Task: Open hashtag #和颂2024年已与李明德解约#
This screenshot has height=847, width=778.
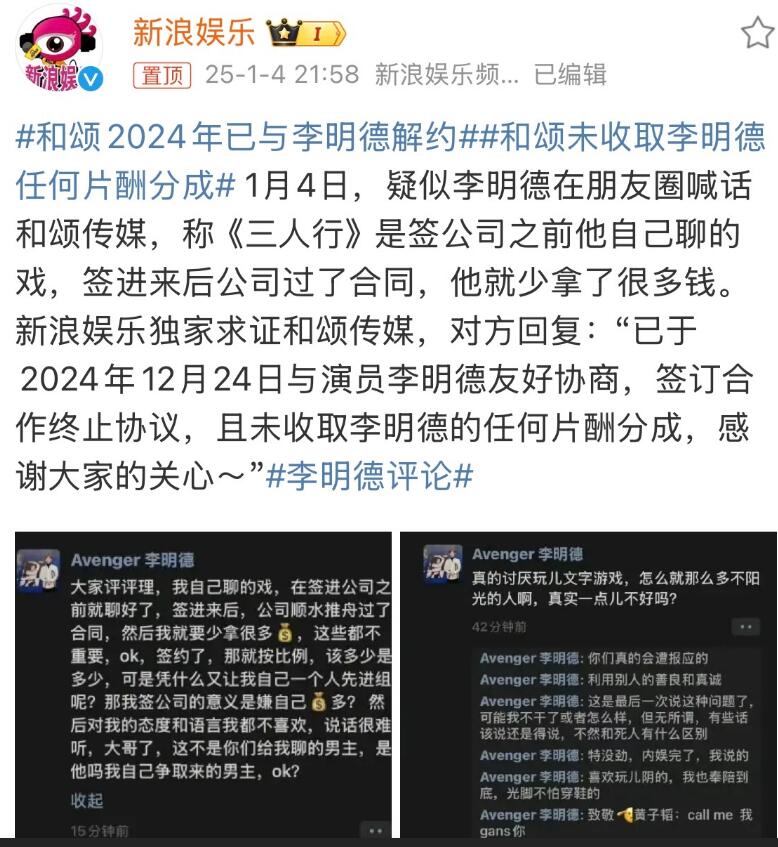Action: [237, 135]
